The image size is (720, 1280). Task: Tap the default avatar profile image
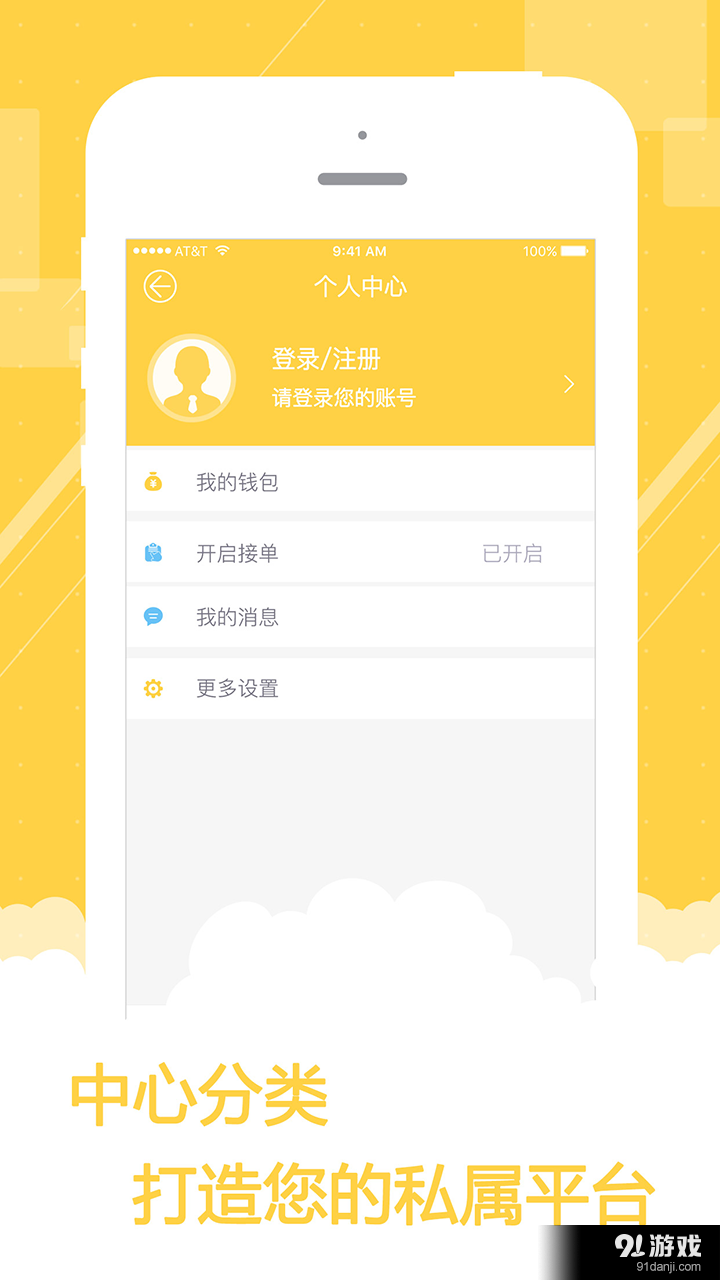191,377
